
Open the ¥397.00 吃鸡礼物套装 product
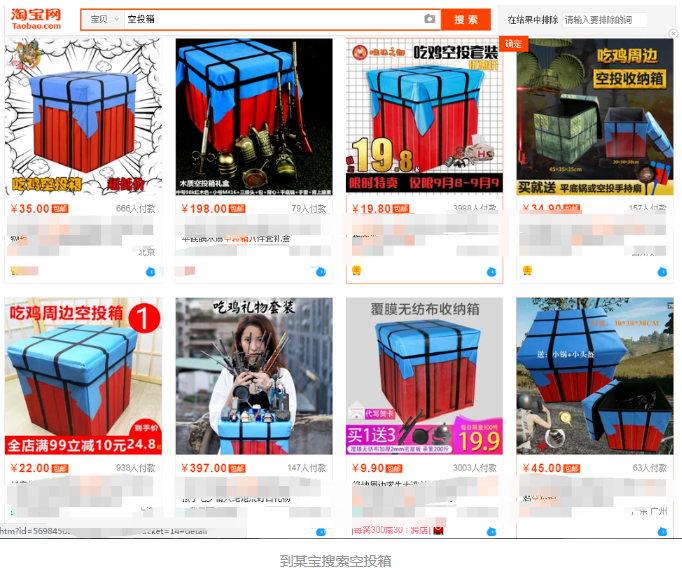pyautogui.click(x=254, y=376)
